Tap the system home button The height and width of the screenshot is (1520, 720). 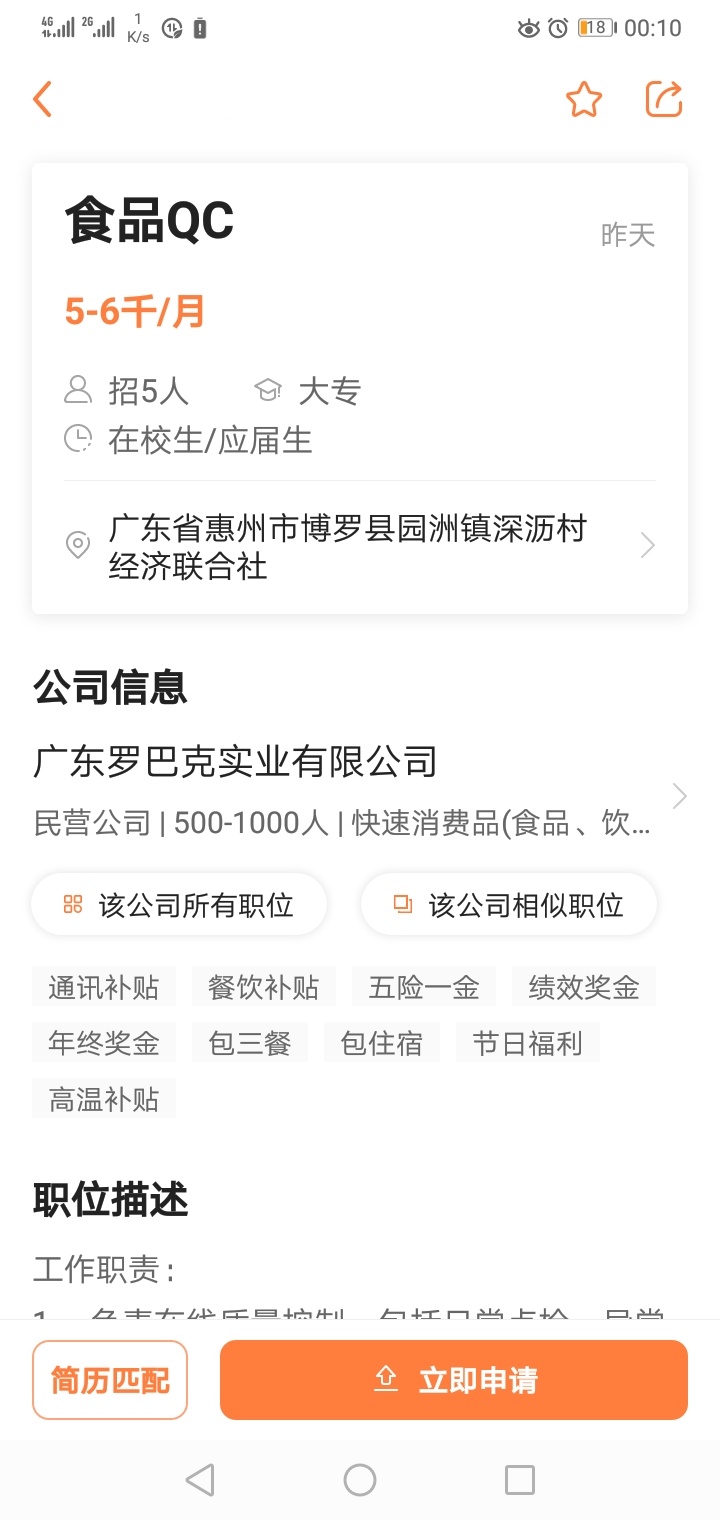360,1480
